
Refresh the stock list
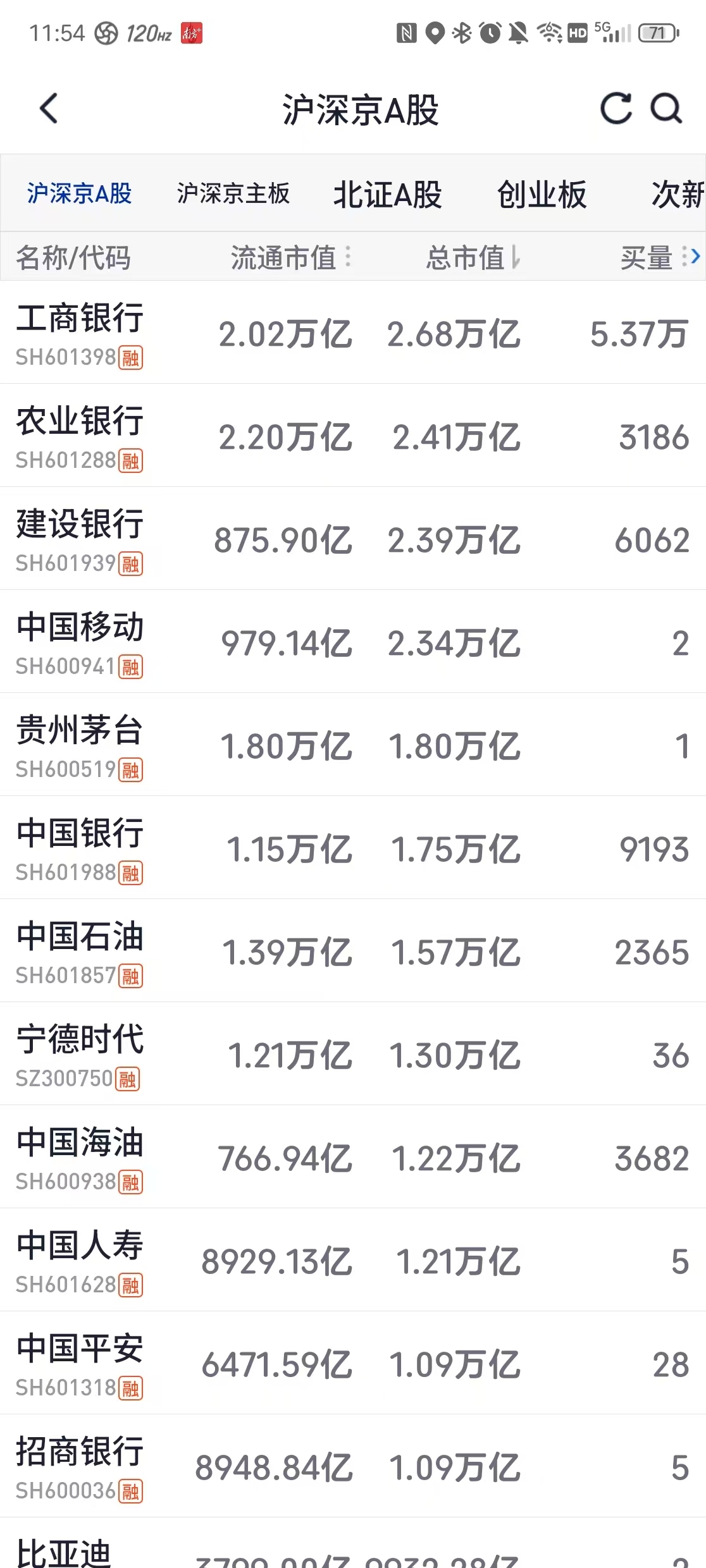[616, 109]
